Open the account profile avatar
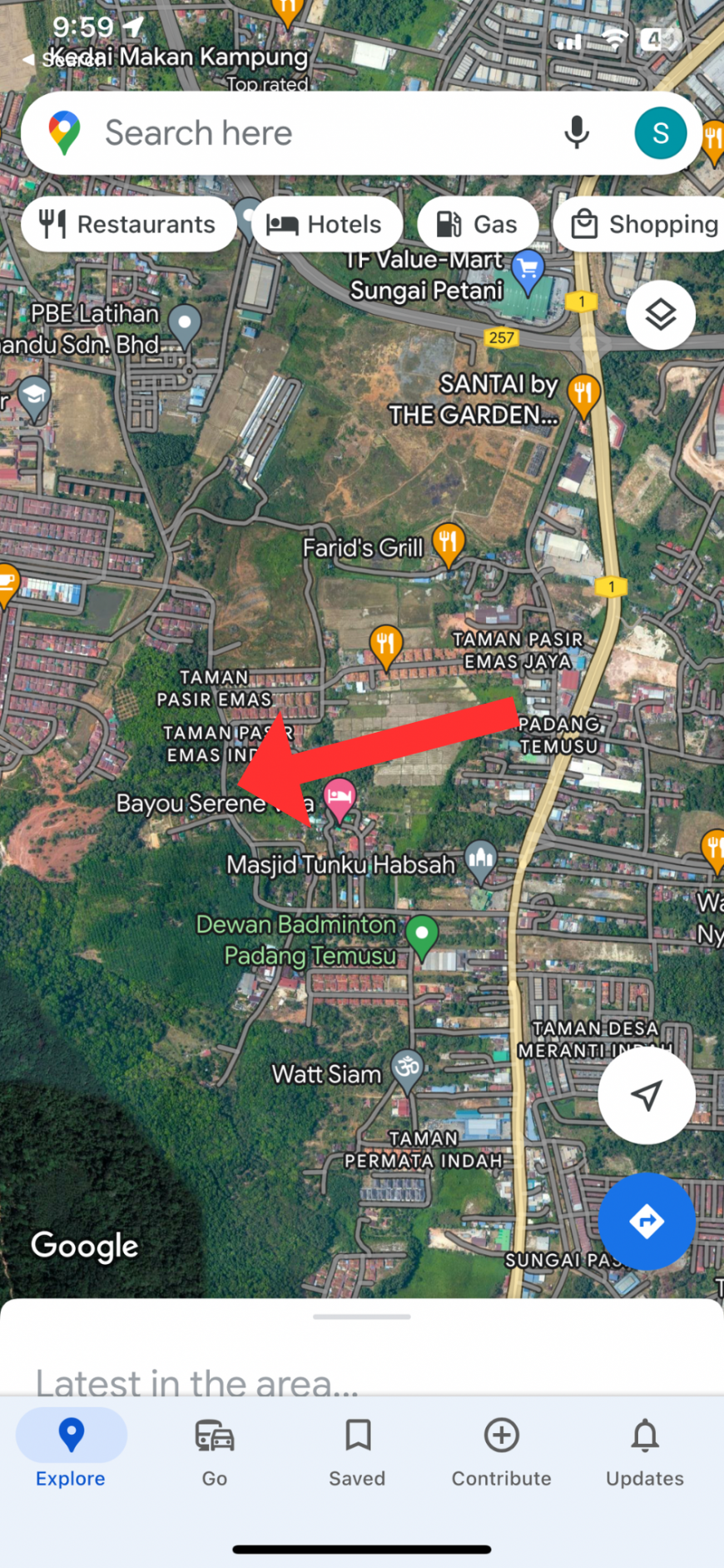The image size is (724, 1568). point(660,133)
